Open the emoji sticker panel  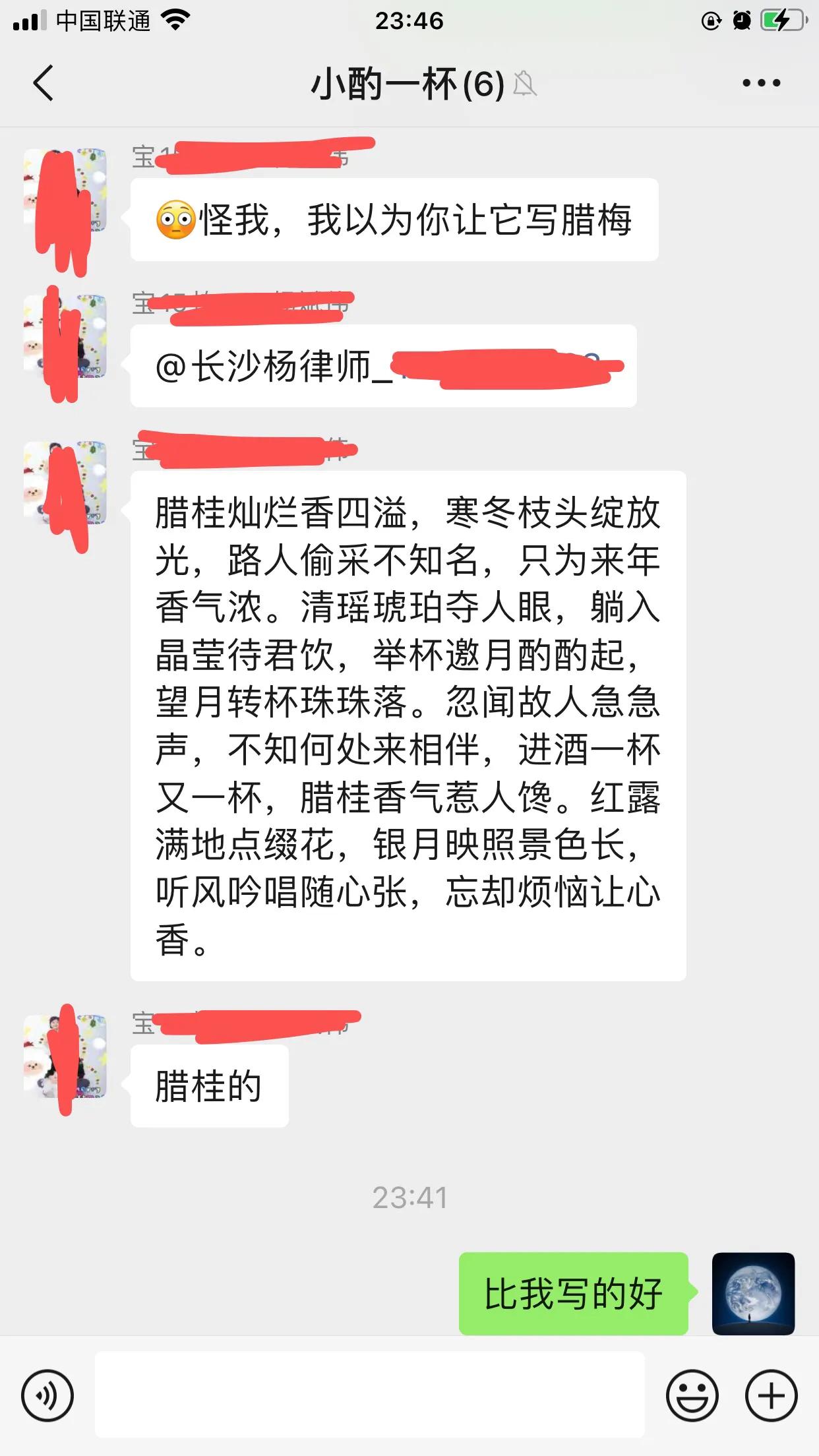[x=692, y=1395]
